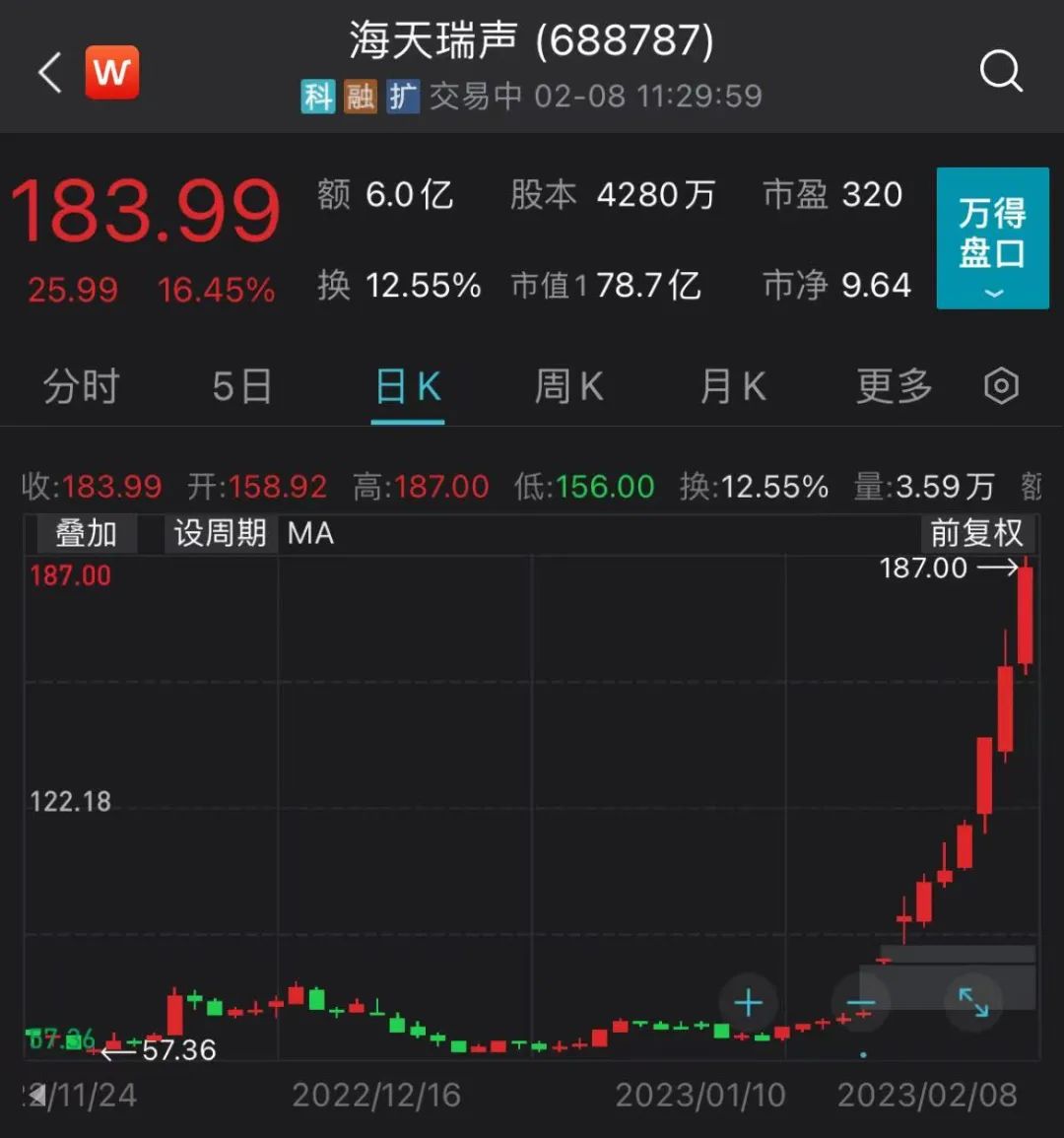This screenshot has width=1064, height=1138.
Task: Zoom out the chart with minus
Action: point(860,1003)
